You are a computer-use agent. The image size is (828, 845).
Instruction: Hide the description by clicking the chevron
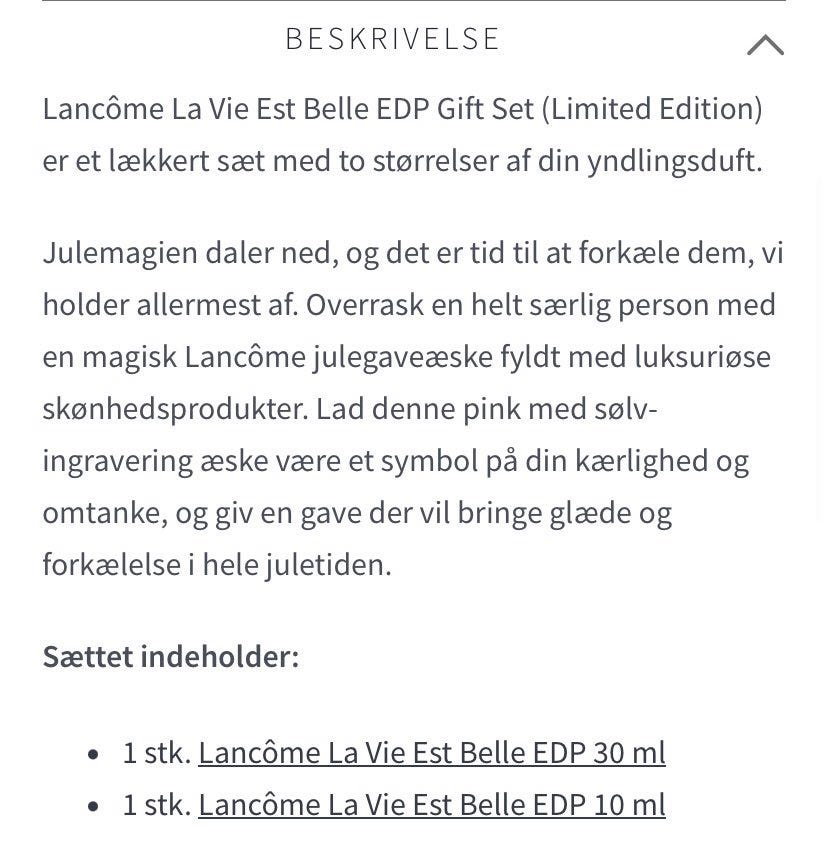(x=766, y=44)
